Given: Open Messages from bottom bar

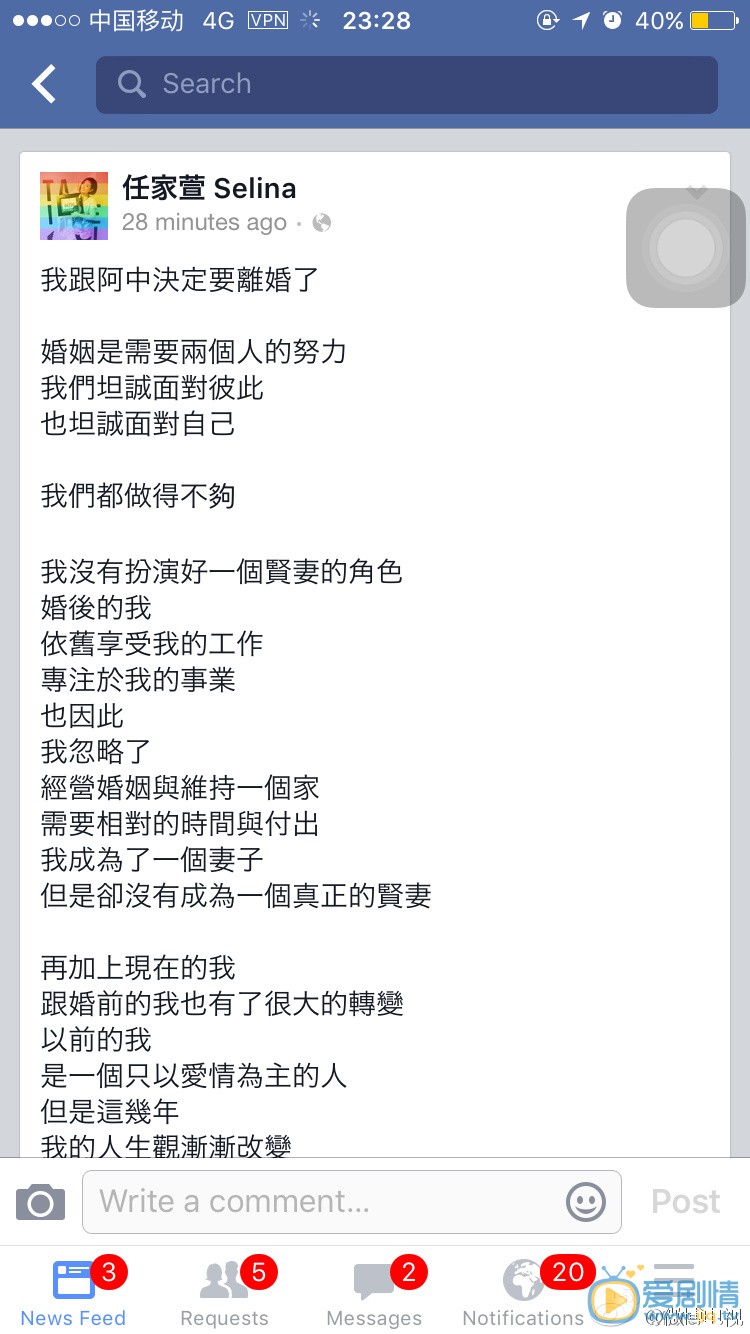Looking at the screenshot, I should click(374, 1290).
